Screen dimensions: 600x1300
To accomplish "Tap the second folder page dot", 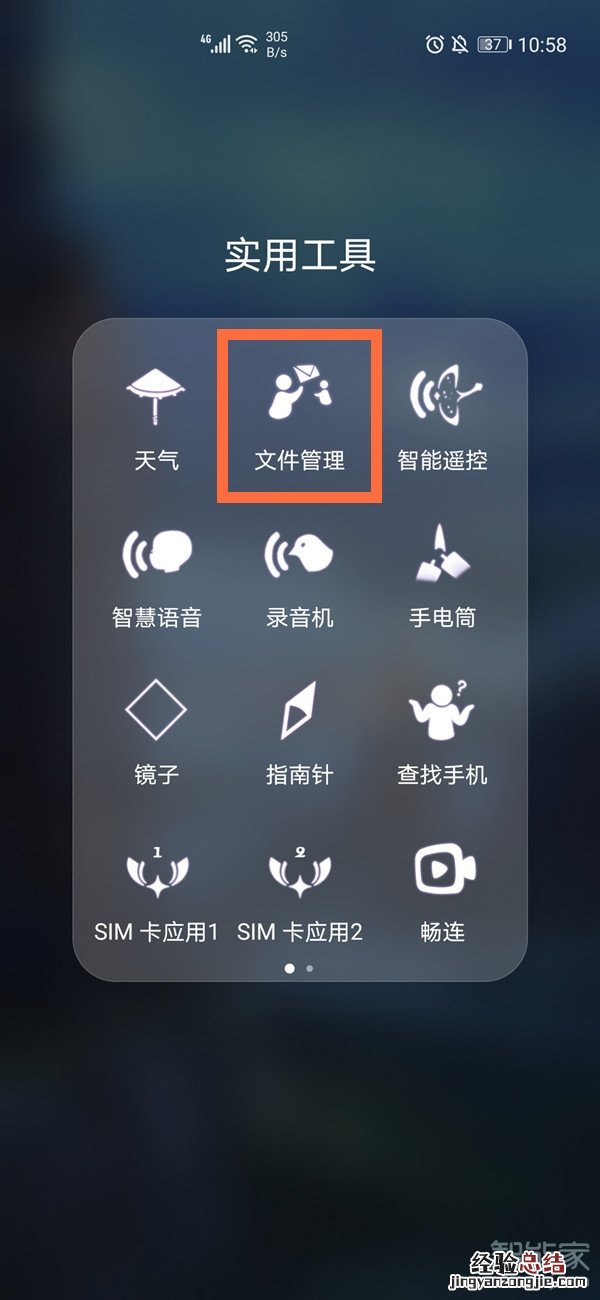I will point(310,968).
